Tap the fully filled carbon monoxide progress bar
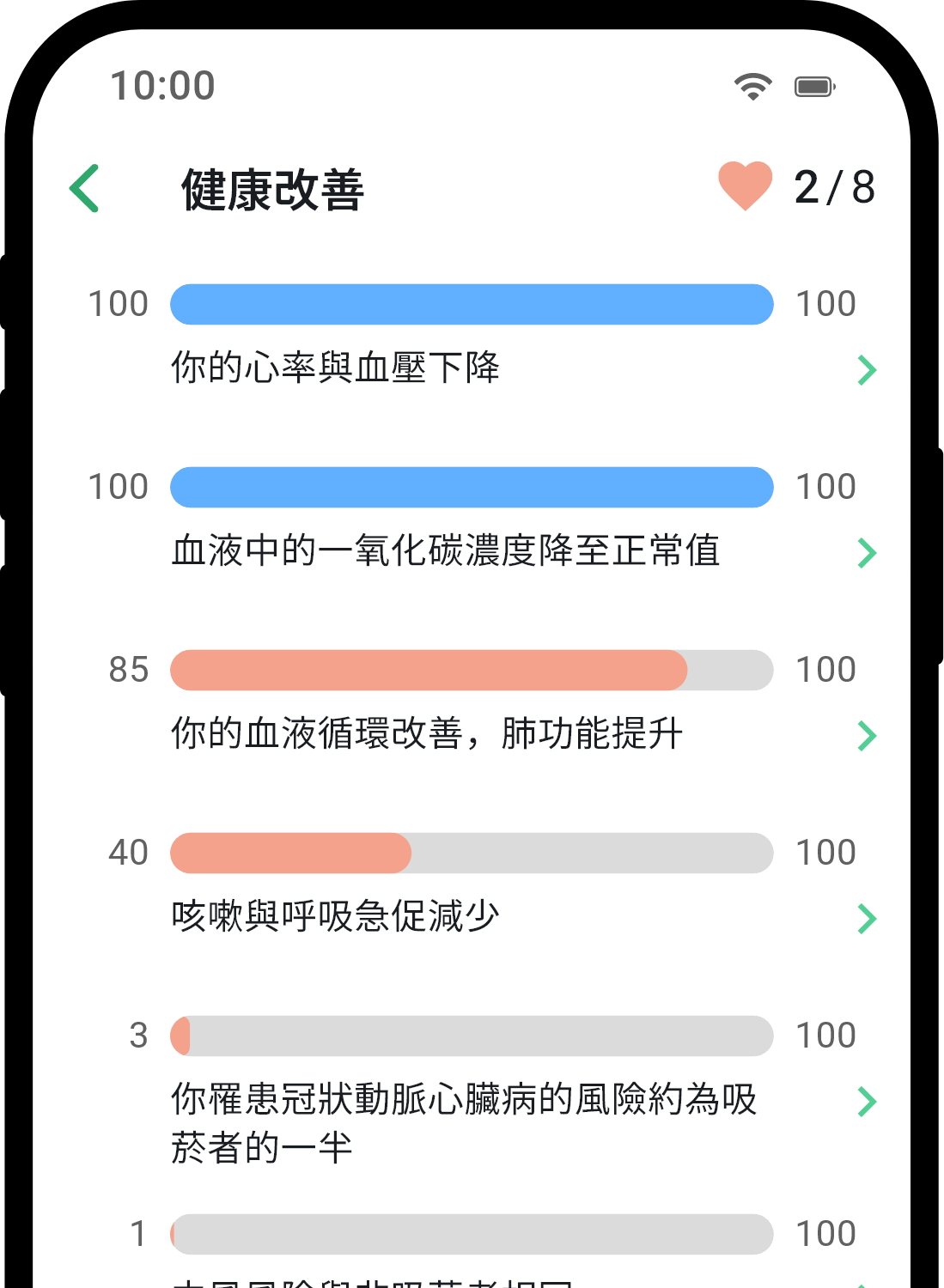 (471, 487)
